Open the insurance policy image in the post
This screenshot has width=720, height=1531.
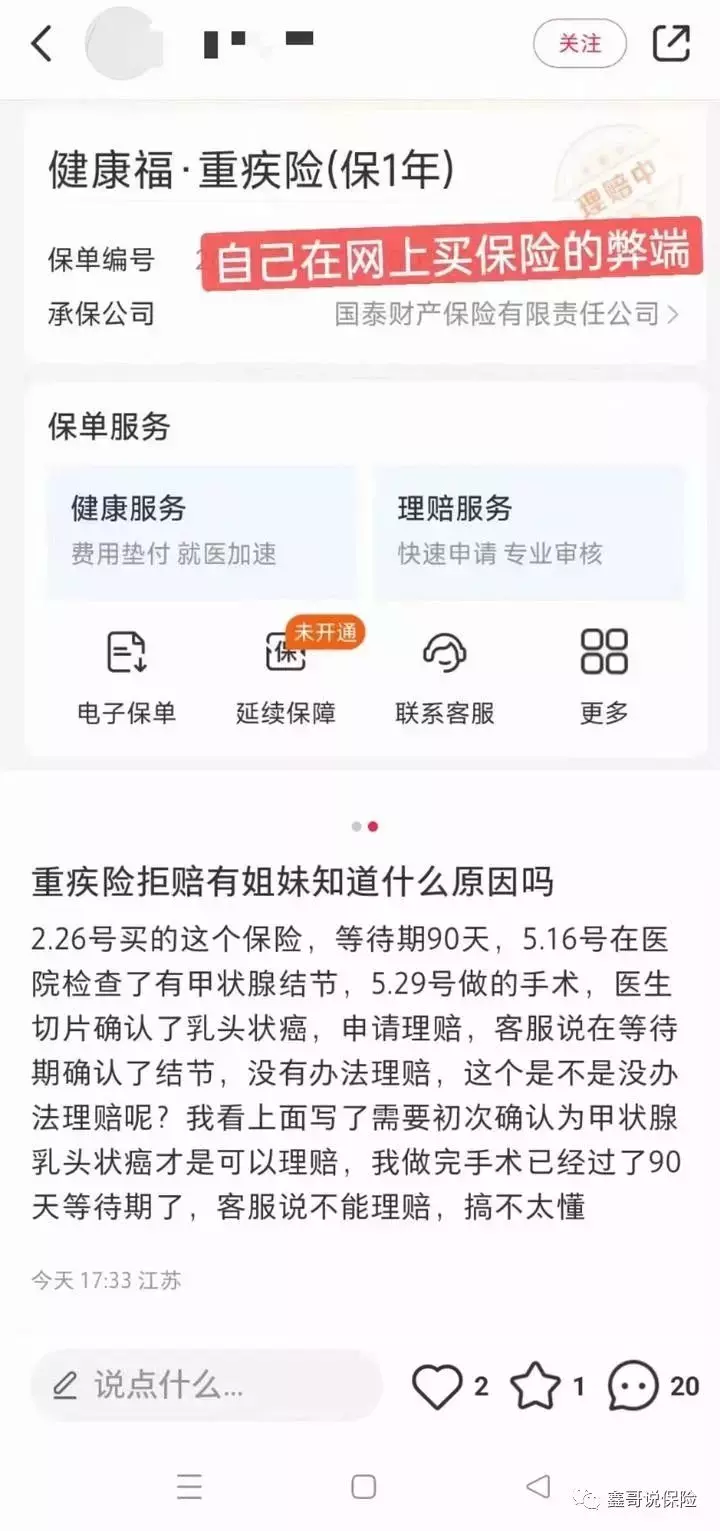360,440
